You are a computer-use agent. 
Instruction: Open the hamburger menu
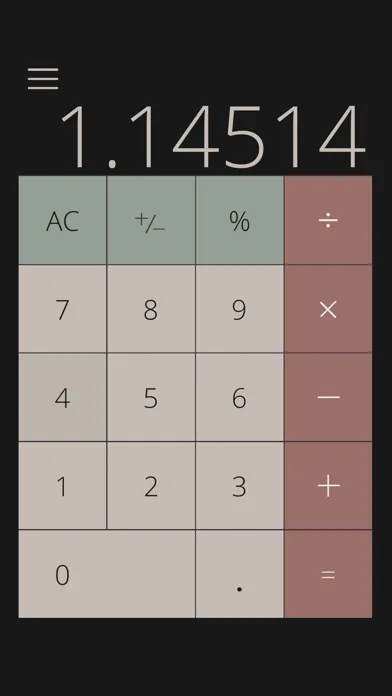click(x=43, y=79)
